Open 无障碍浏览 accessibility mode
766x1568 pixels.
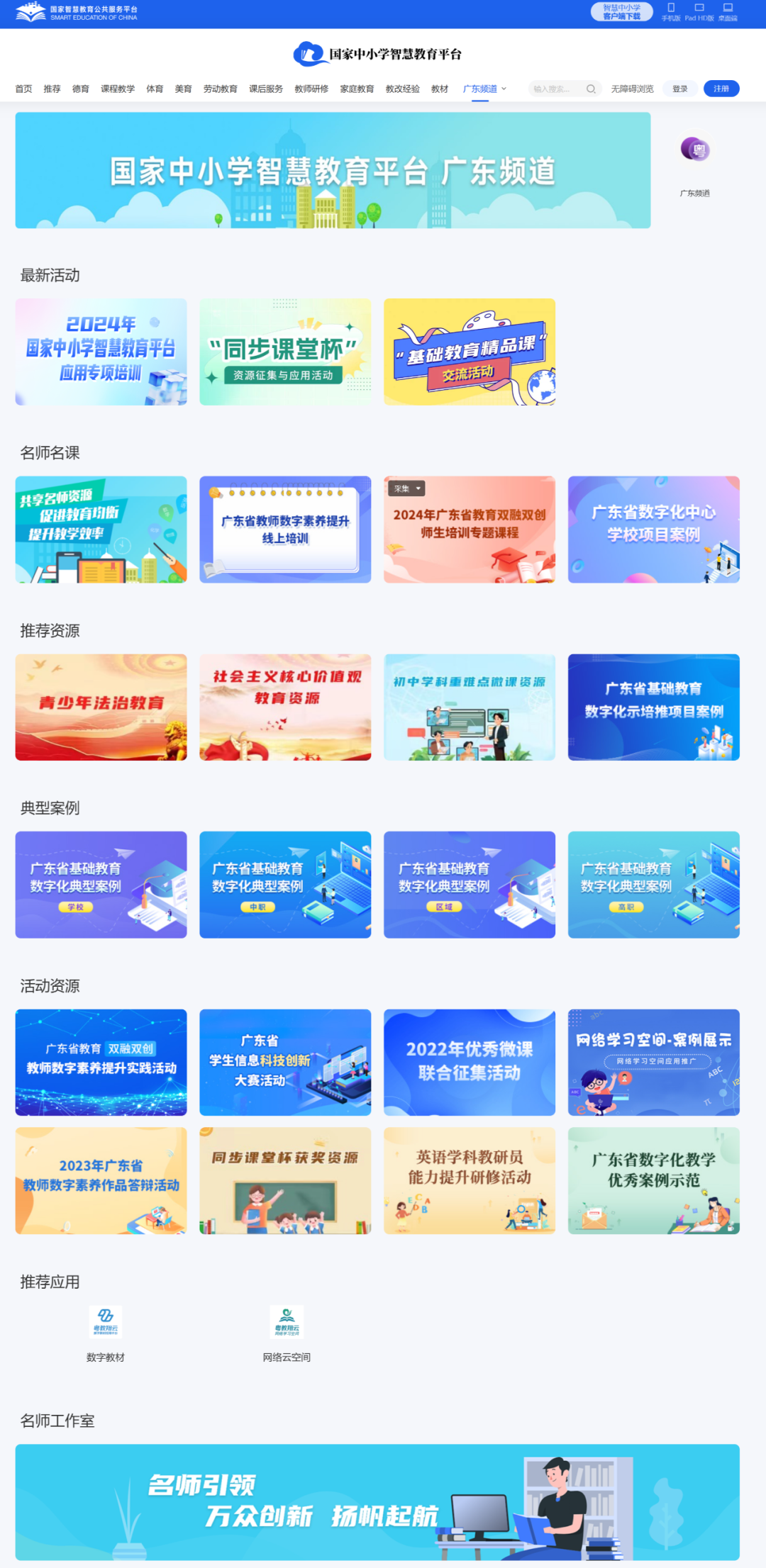633,89
